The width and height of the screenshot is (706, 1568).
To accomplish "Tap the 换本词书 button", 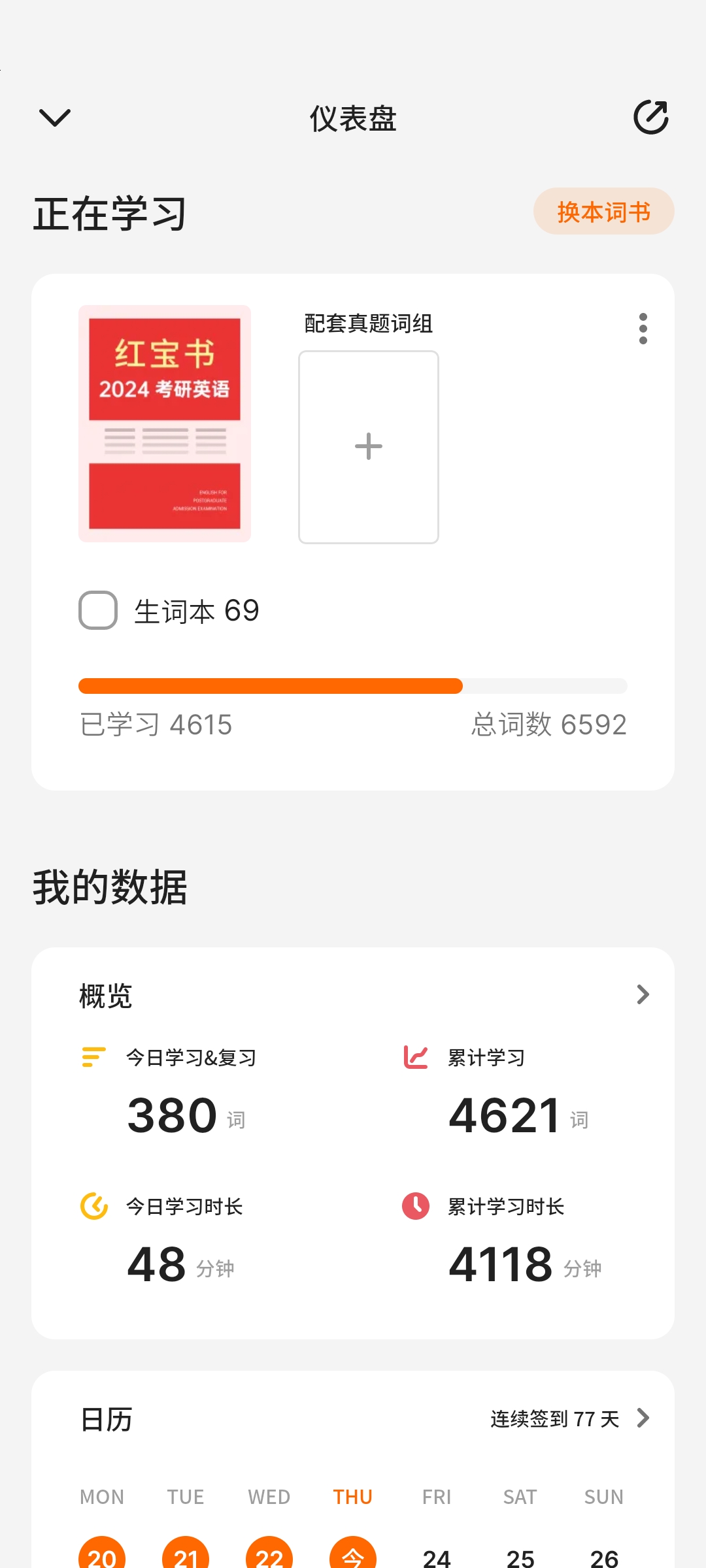I will click(x=603, y=212).
